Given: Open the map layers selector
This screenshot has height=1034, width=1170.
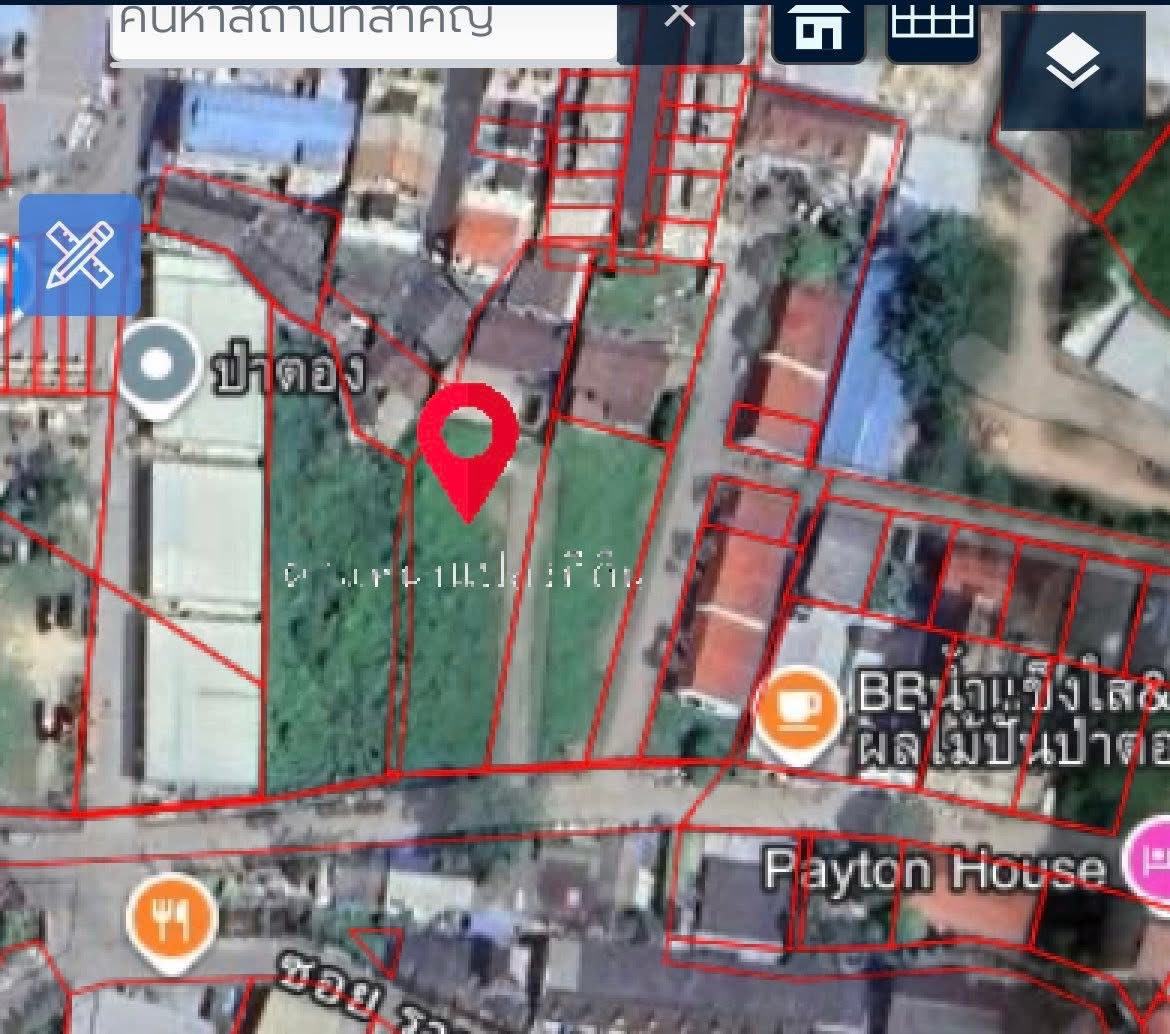Looking at the screenshot, I should coord(1072,66).
